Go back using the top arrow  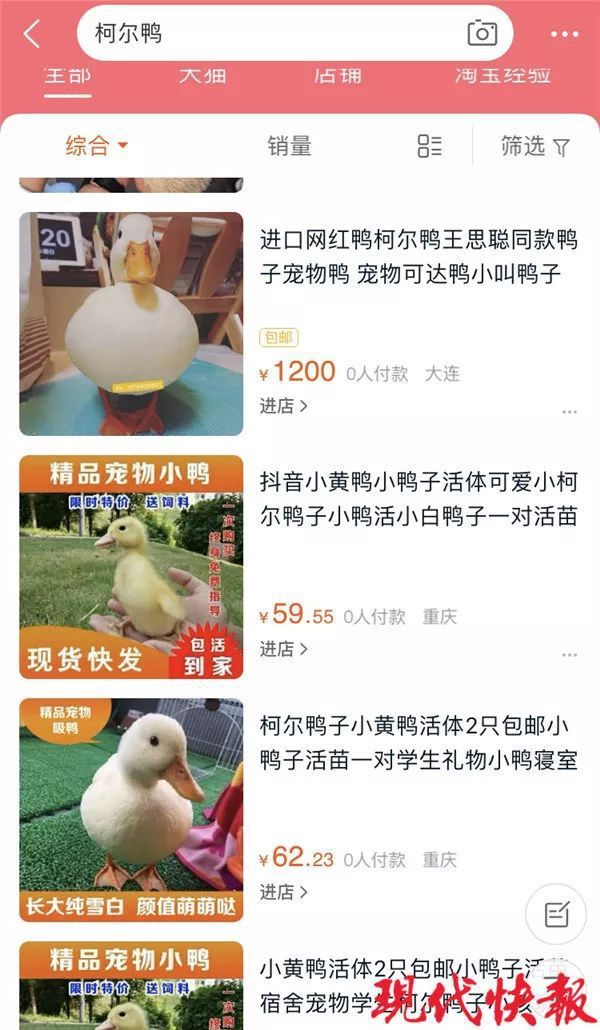point(32,34)
